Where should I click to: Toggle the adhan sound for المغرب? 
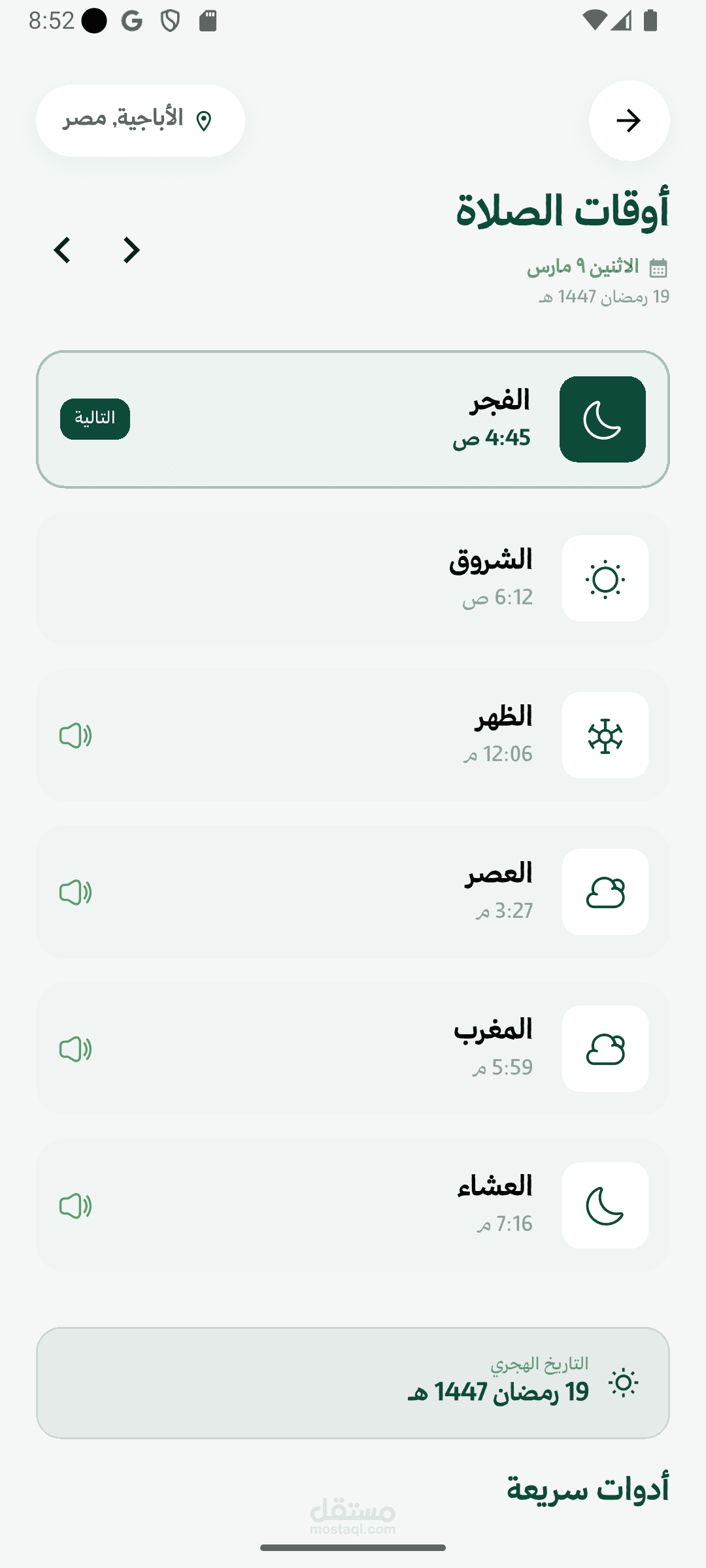point(76,1049)
